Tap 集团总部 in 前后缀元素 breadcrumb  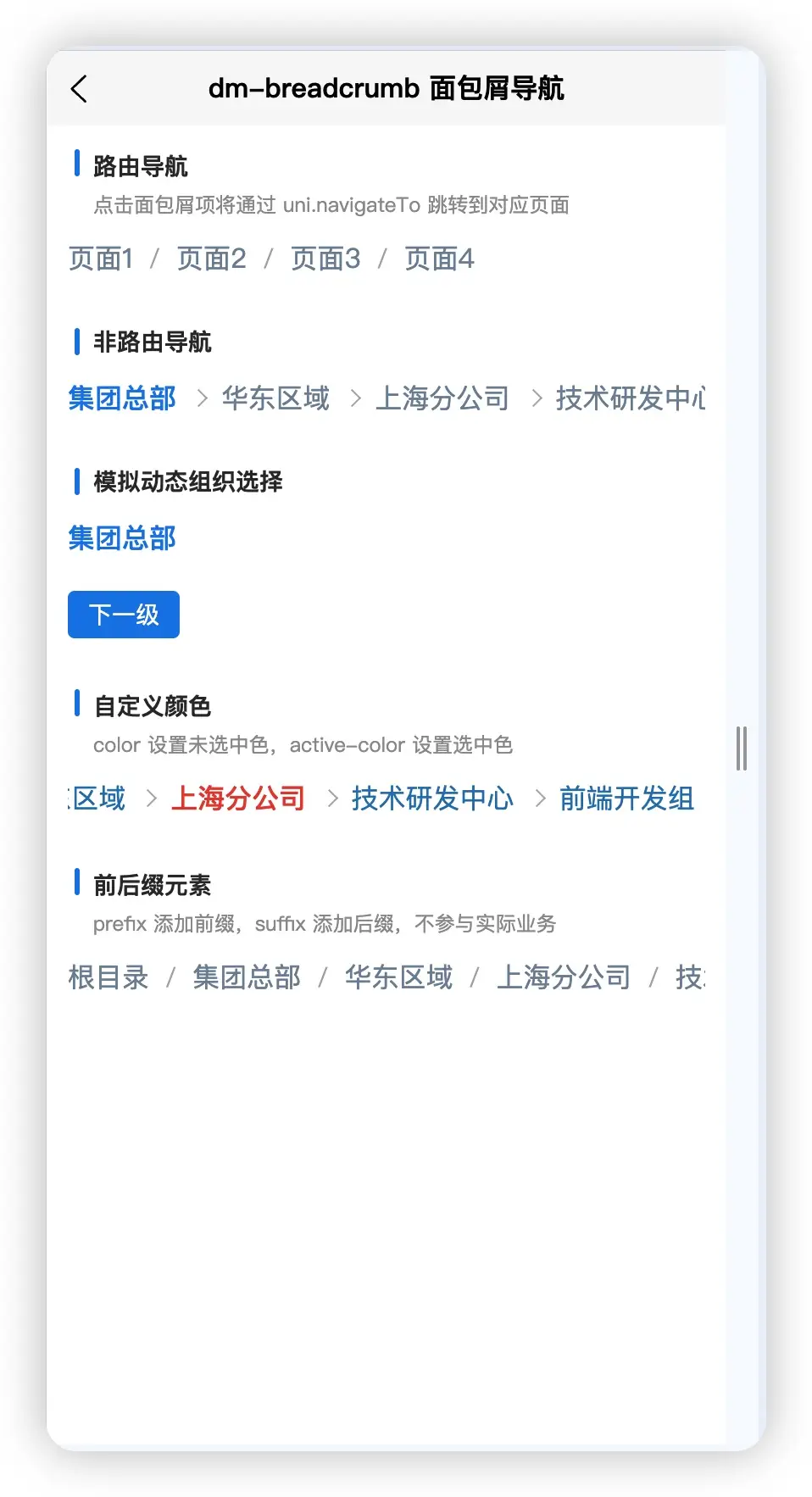click(247, 977)
